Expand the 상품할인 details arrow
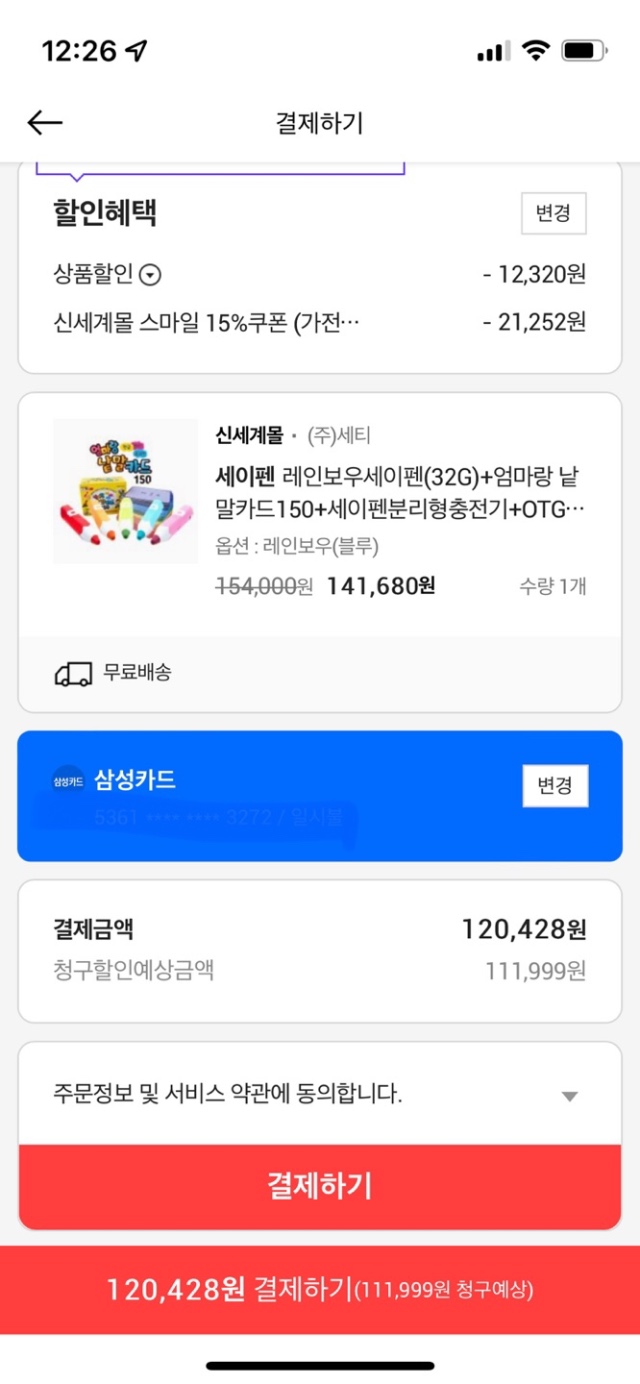 151,275
